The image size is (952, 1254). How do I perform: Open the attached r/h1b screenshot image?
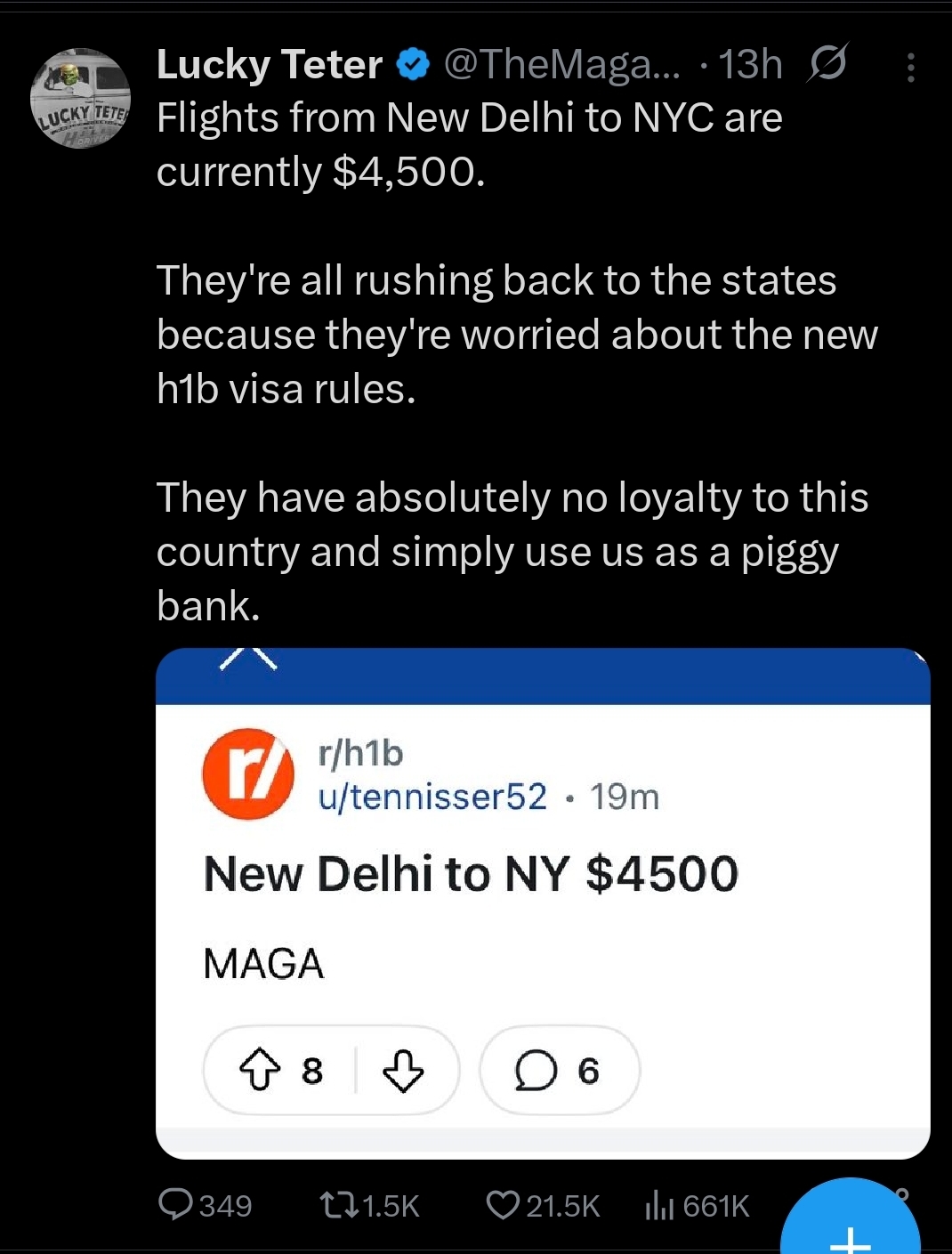(x=543, y=903)
